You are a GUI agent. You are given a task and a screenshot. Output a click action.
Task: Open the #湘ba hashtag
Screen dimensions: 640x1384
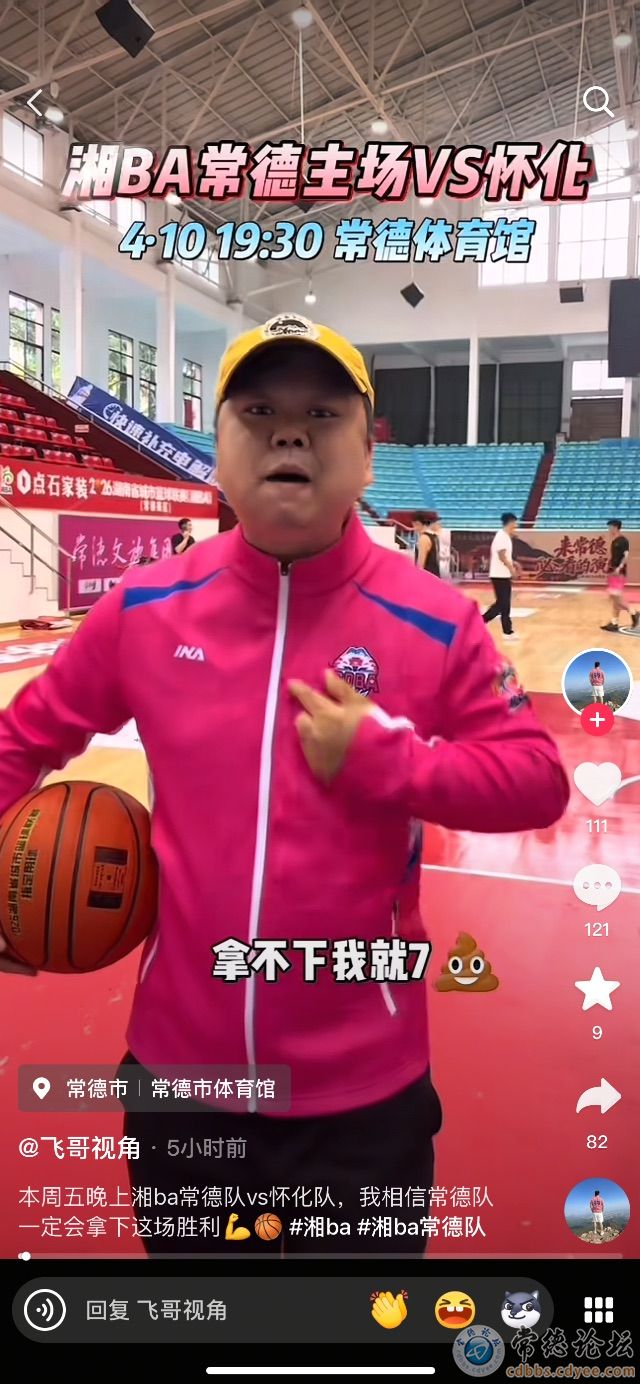[320, 1227]
